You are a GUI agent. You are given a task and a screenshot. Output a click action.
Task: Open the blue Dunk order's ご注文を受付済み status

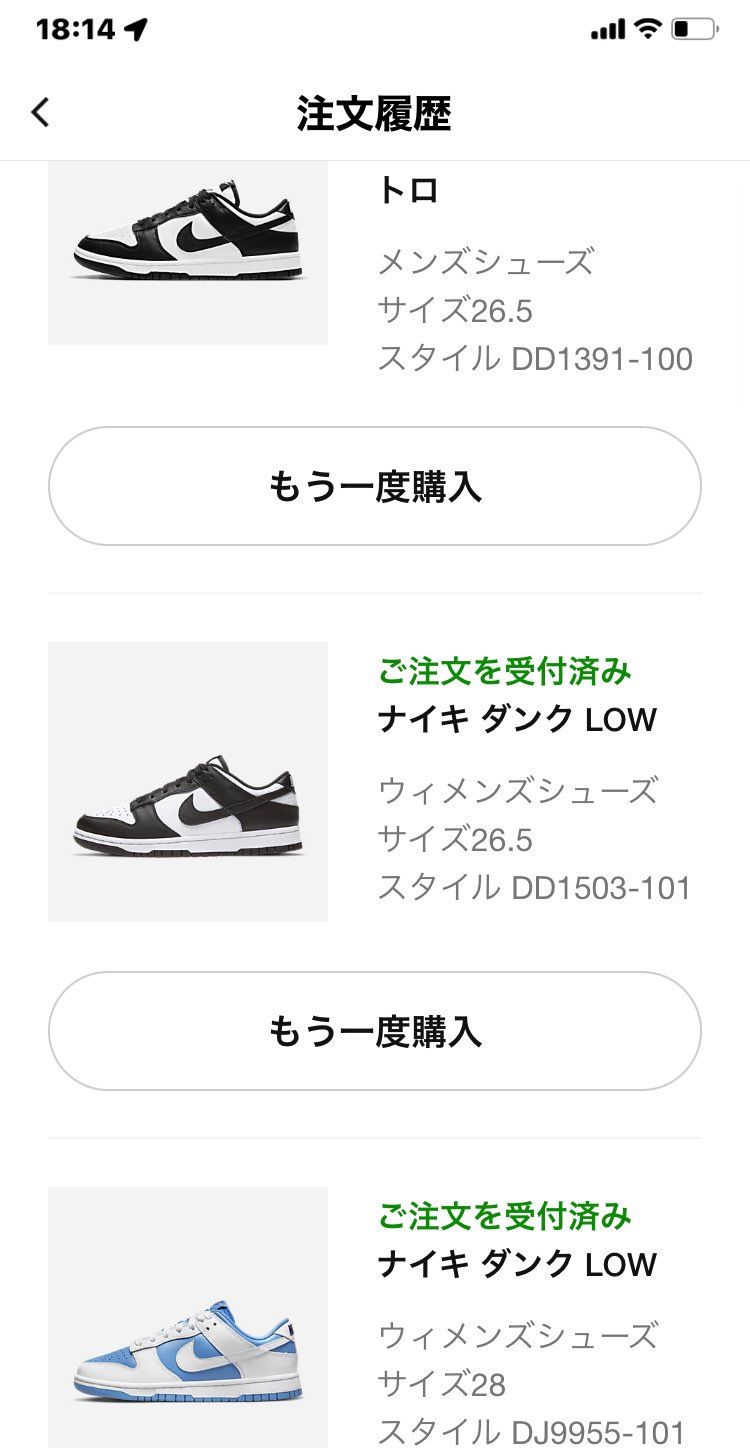pyautogui.click(x=505, y=1217)
